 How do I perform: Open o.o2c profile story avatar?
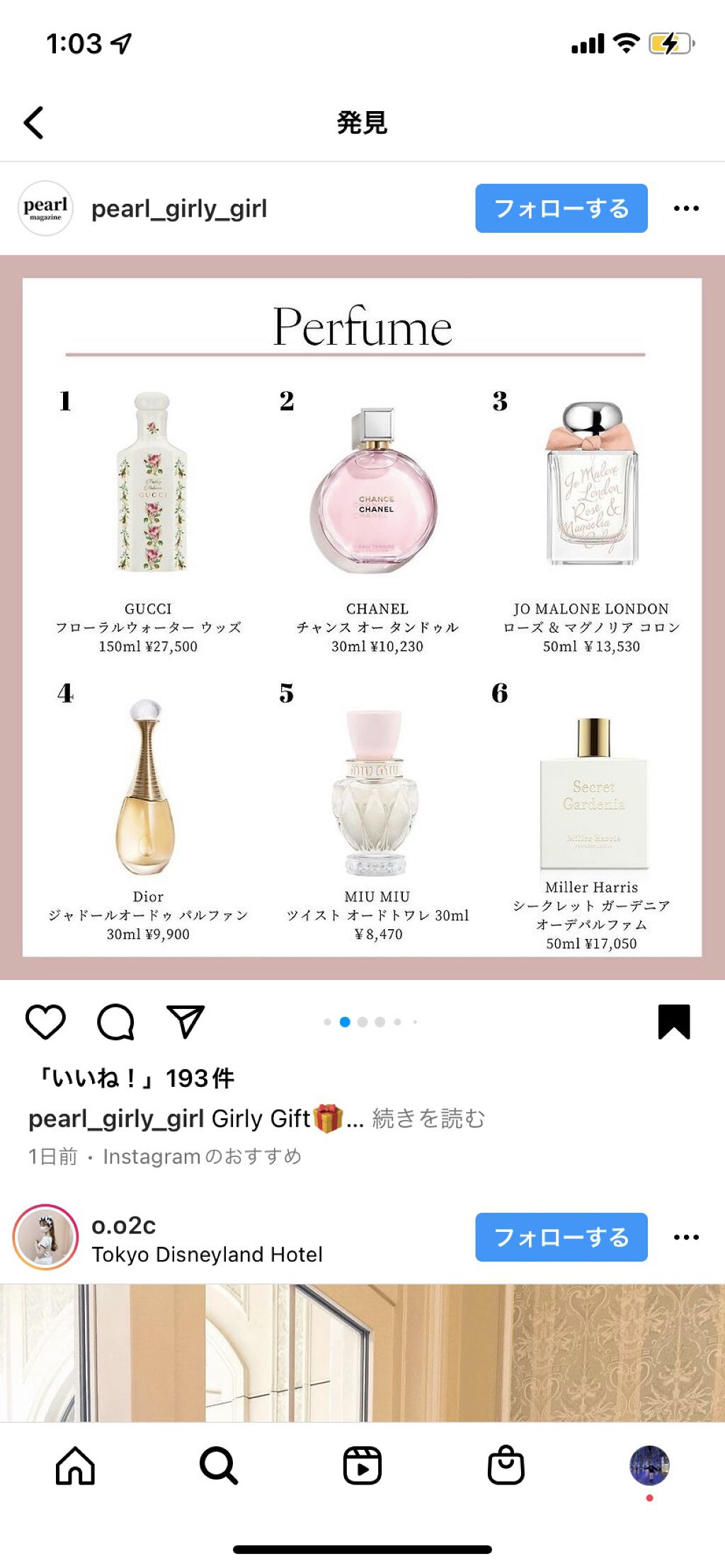coord(45,1237)
